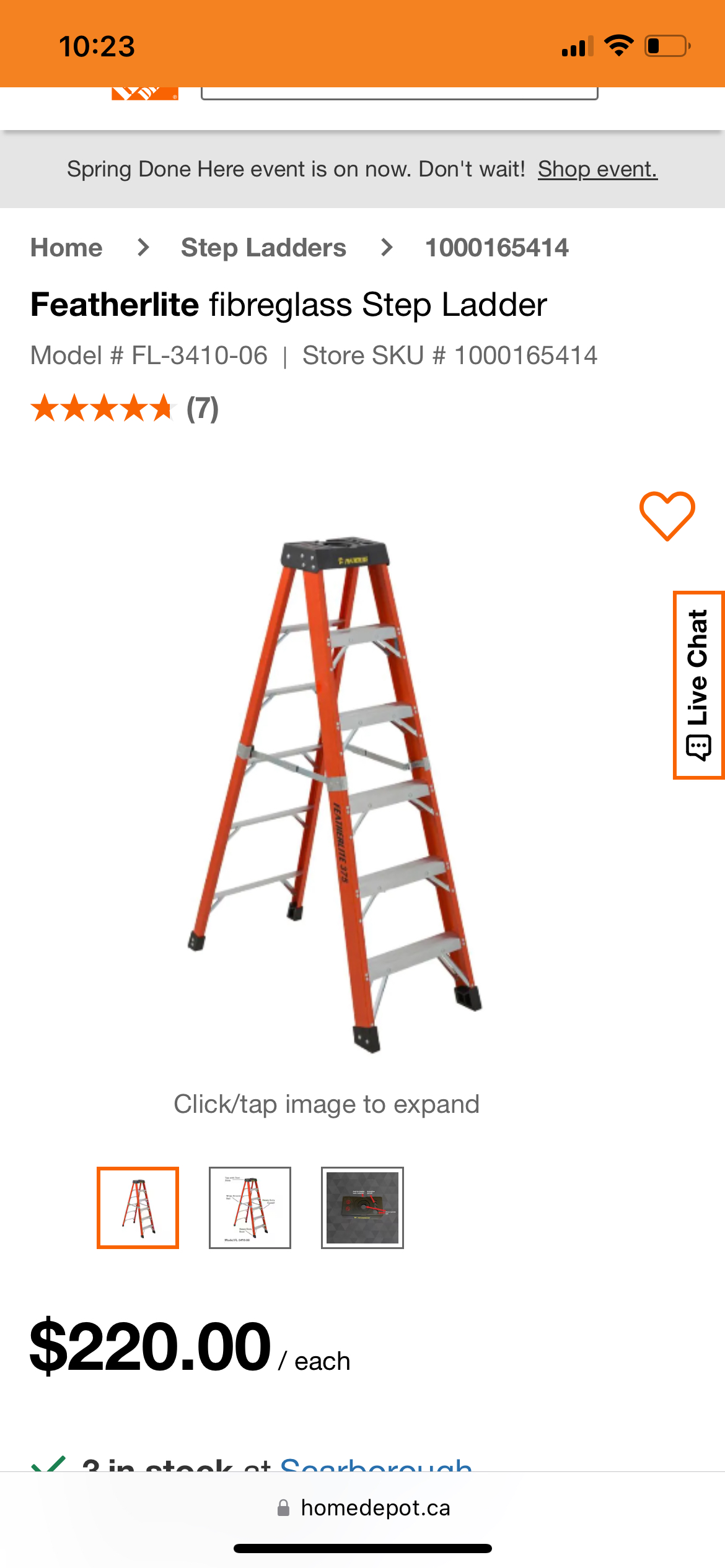Image resolution: width=725 pixels, height=1568 pixels.
Task: Expand the main ladder product image
Action: (x=335, y=793)
